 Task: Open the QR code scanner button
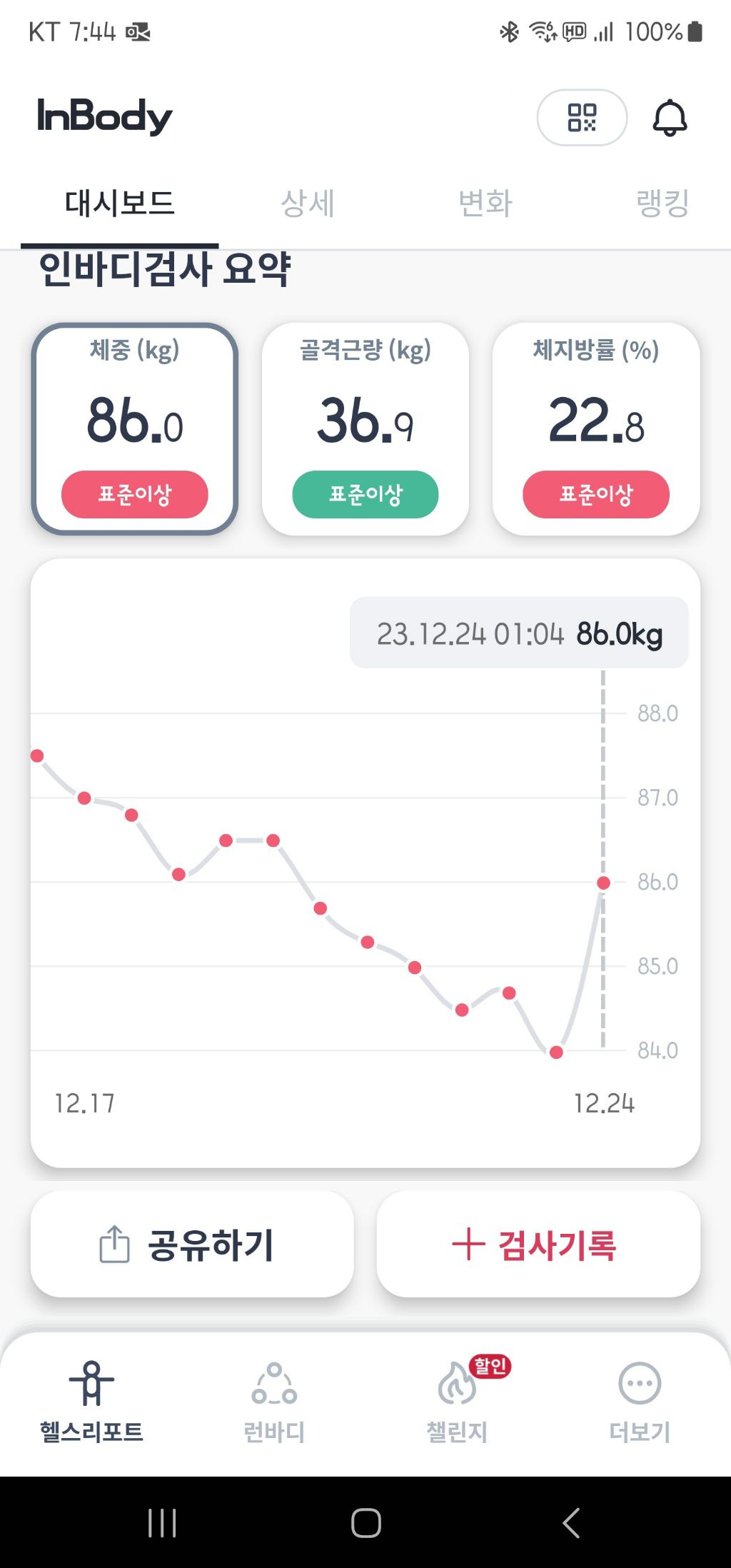tap(582, 118)
